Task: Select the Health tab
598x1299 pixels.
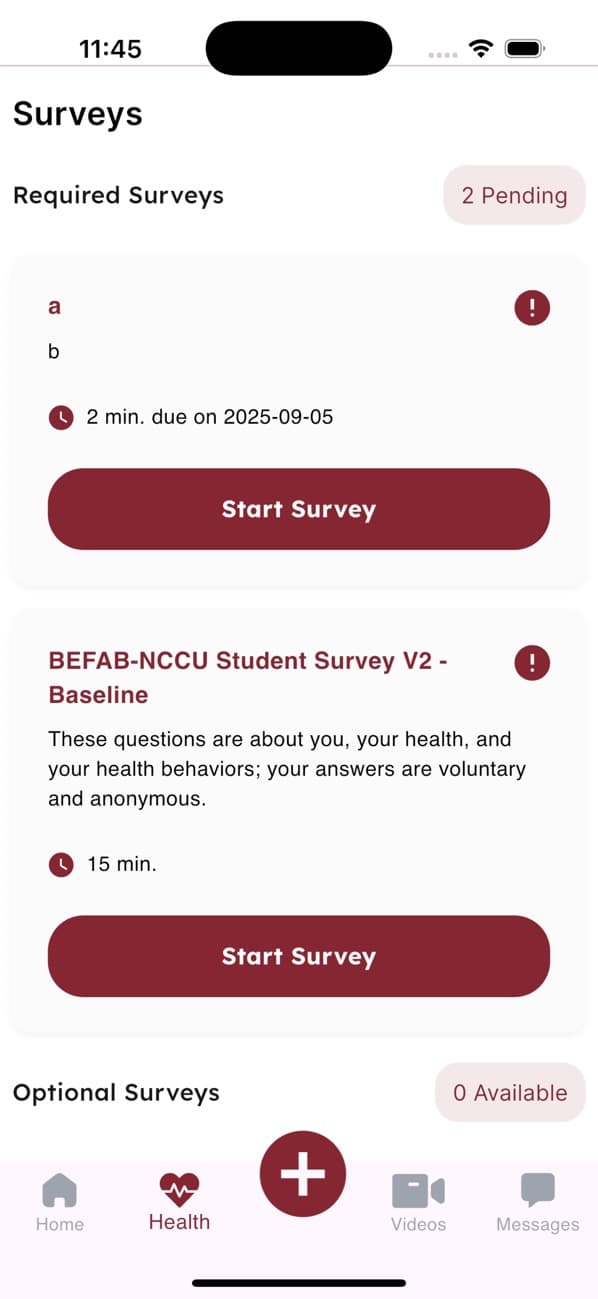Action: tap(179, 1203)
